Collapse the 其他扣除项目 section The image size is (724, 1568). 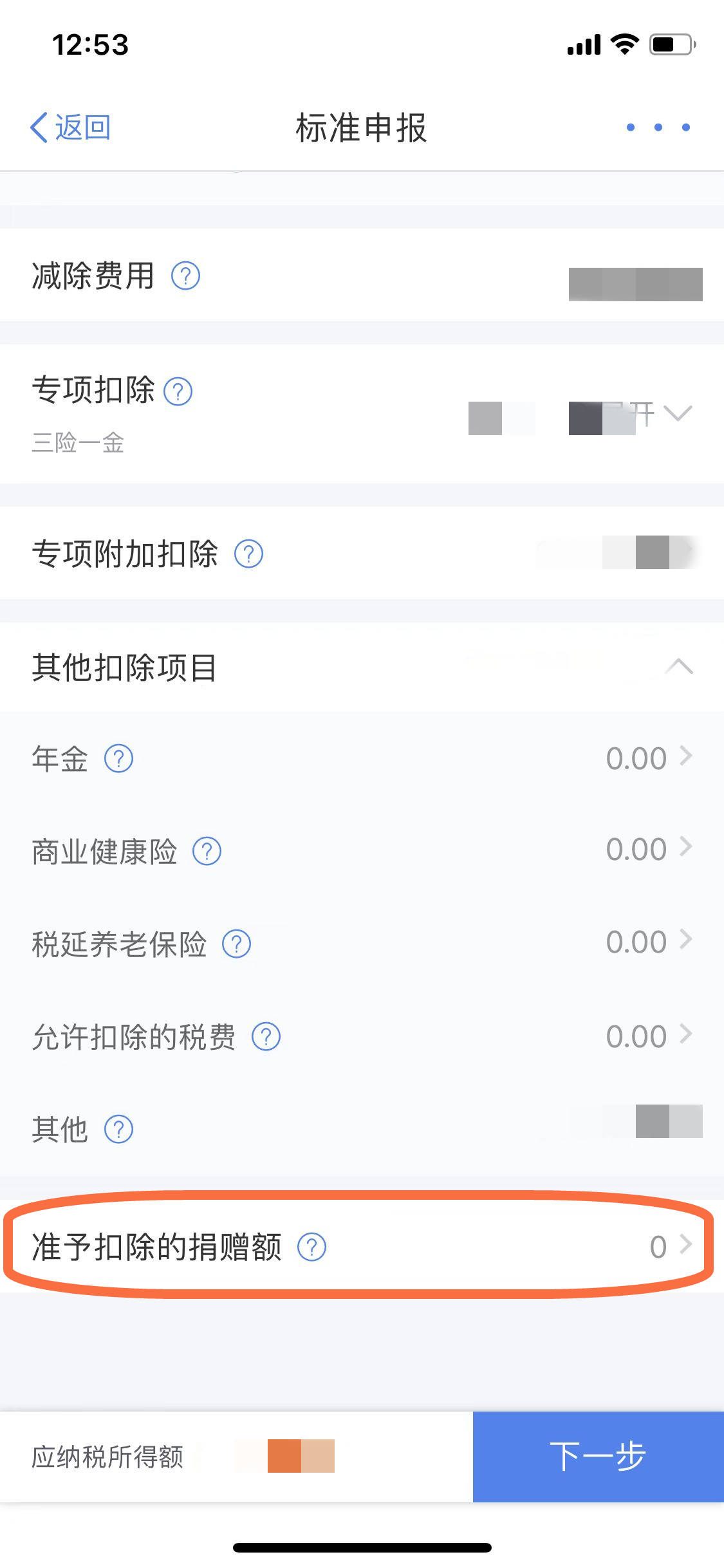(x=678, y=666)
